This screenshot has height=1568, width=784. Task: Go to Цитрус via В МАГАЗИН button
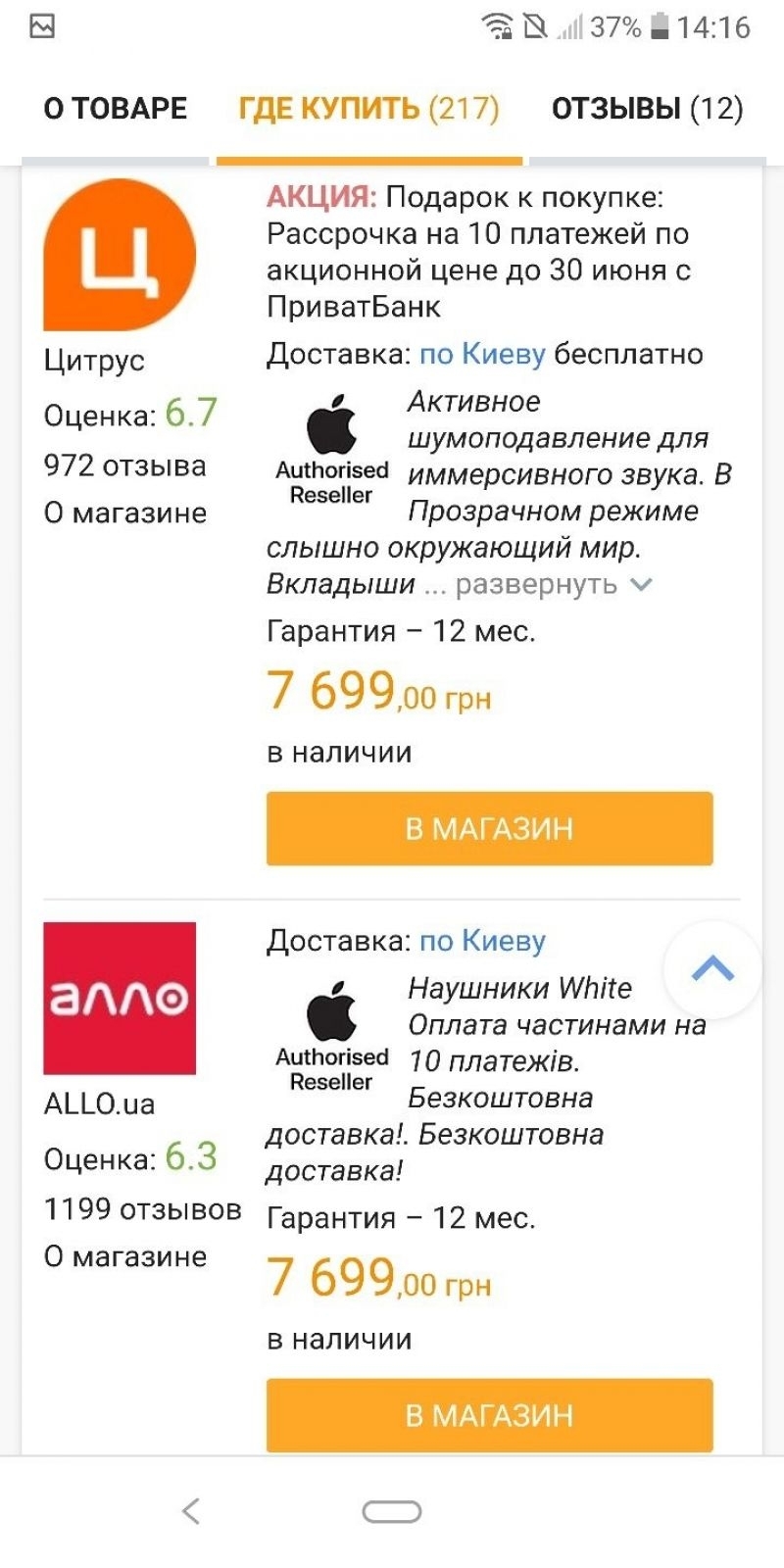click(x=490, y=829)
